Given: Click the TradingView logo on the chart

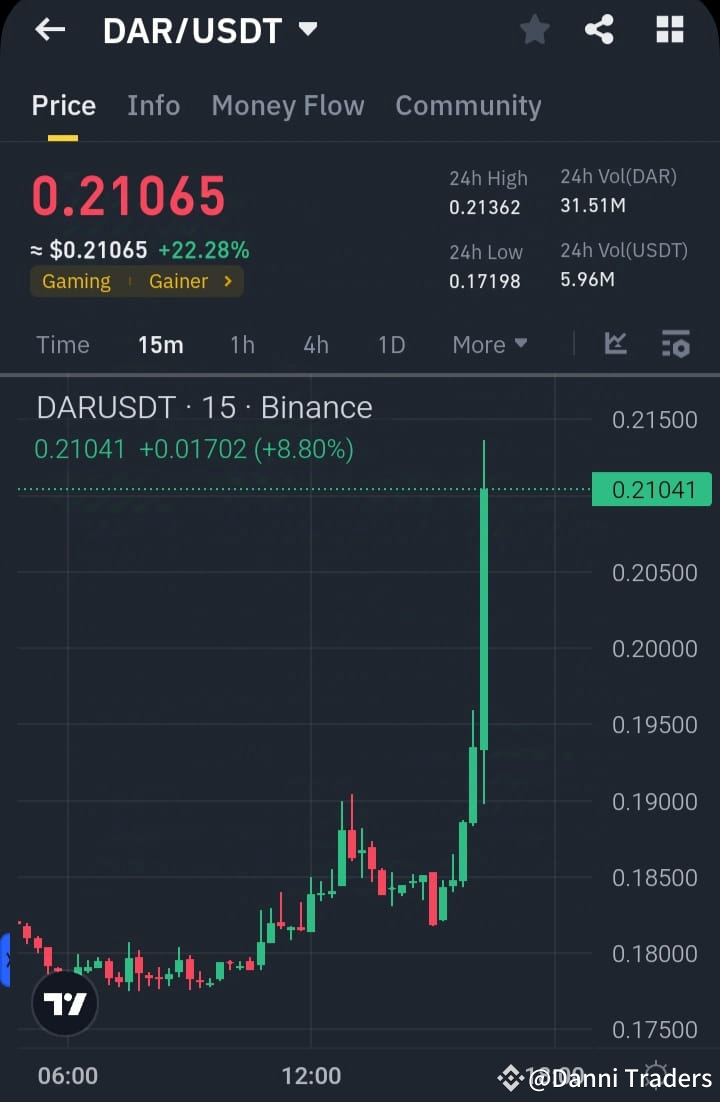Looking at the screenshot, I should (64, 1003).
